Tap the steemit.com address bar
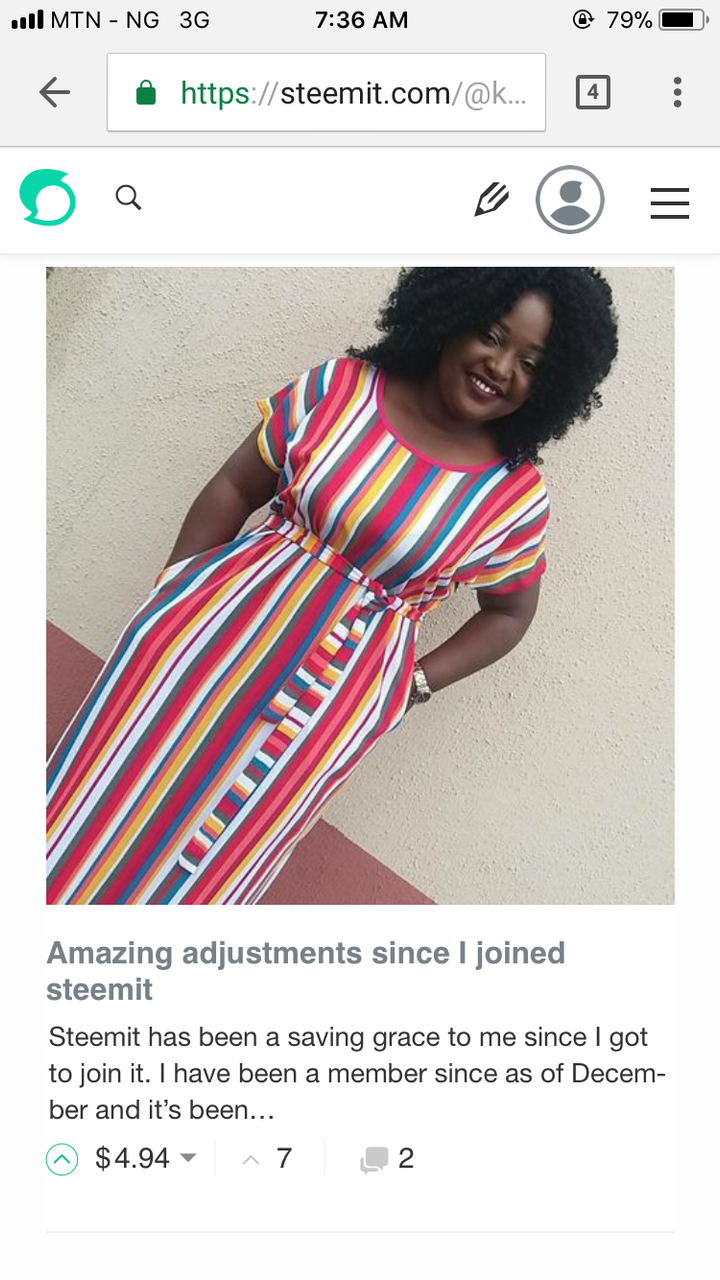 pyautogui.click(x=326, y=93)
